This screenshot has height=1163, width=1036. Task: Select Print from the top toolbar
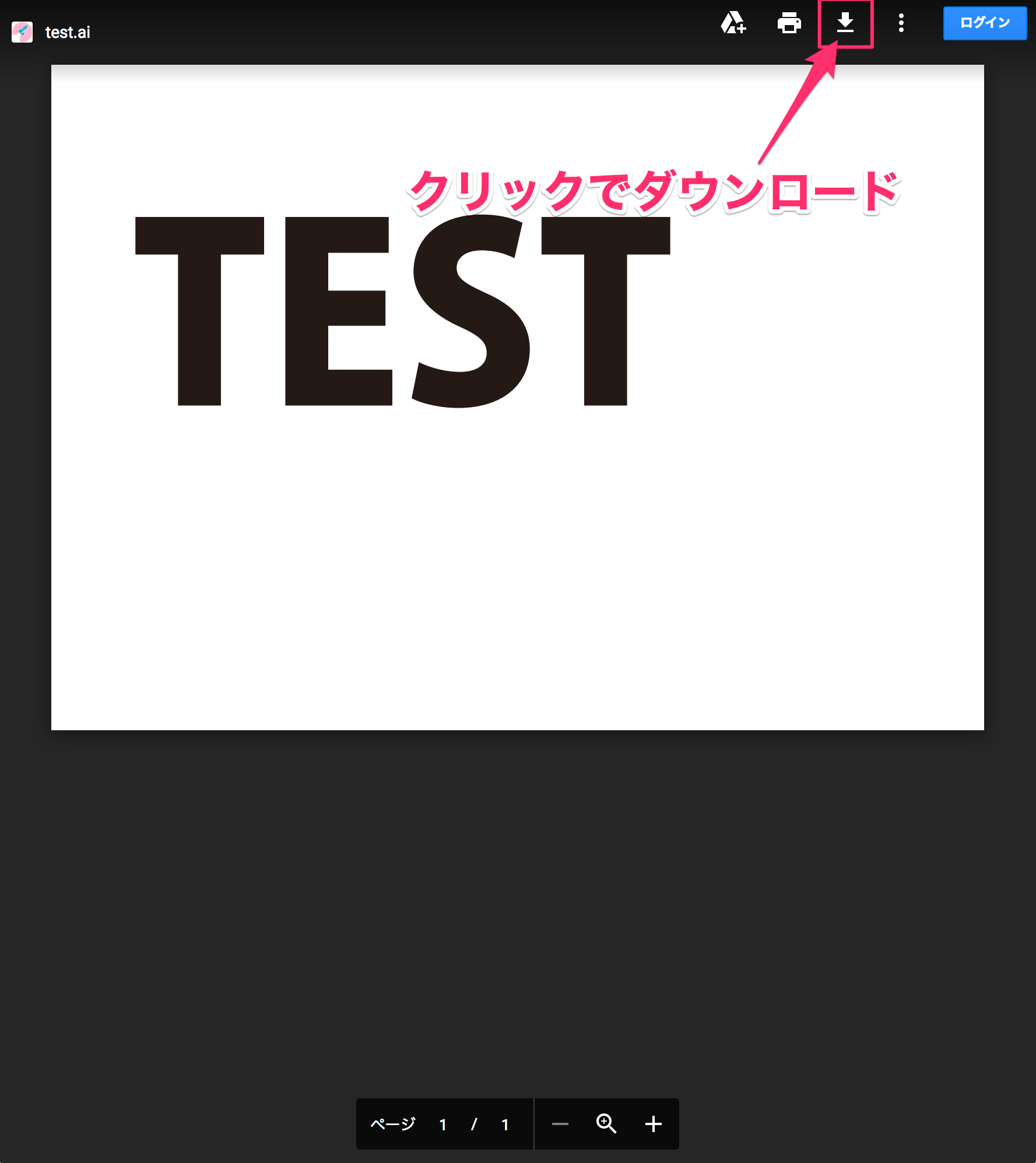789,23
